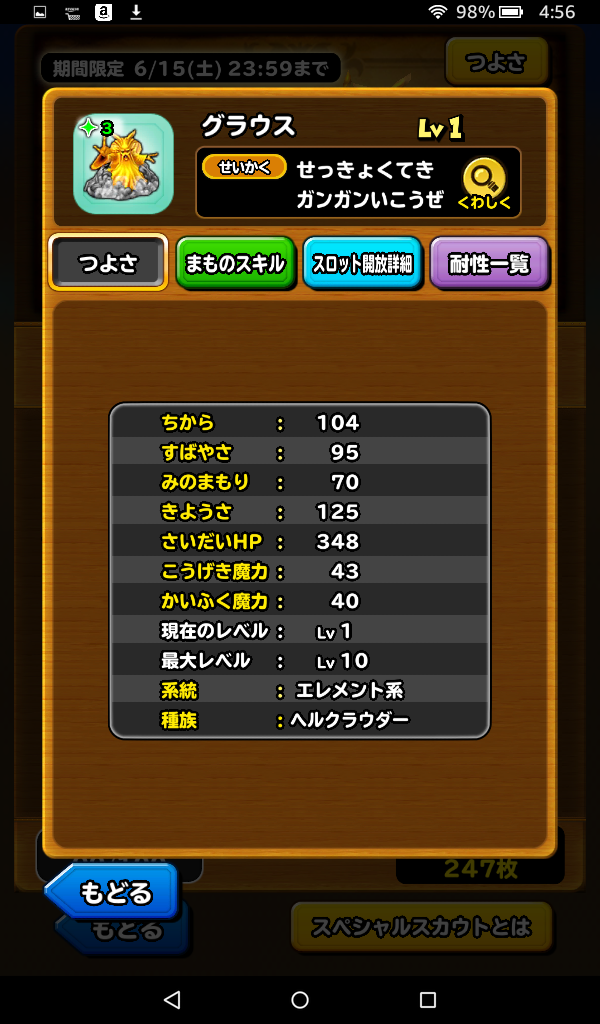Switch to the つよさ tab

[x=108, y=263]
